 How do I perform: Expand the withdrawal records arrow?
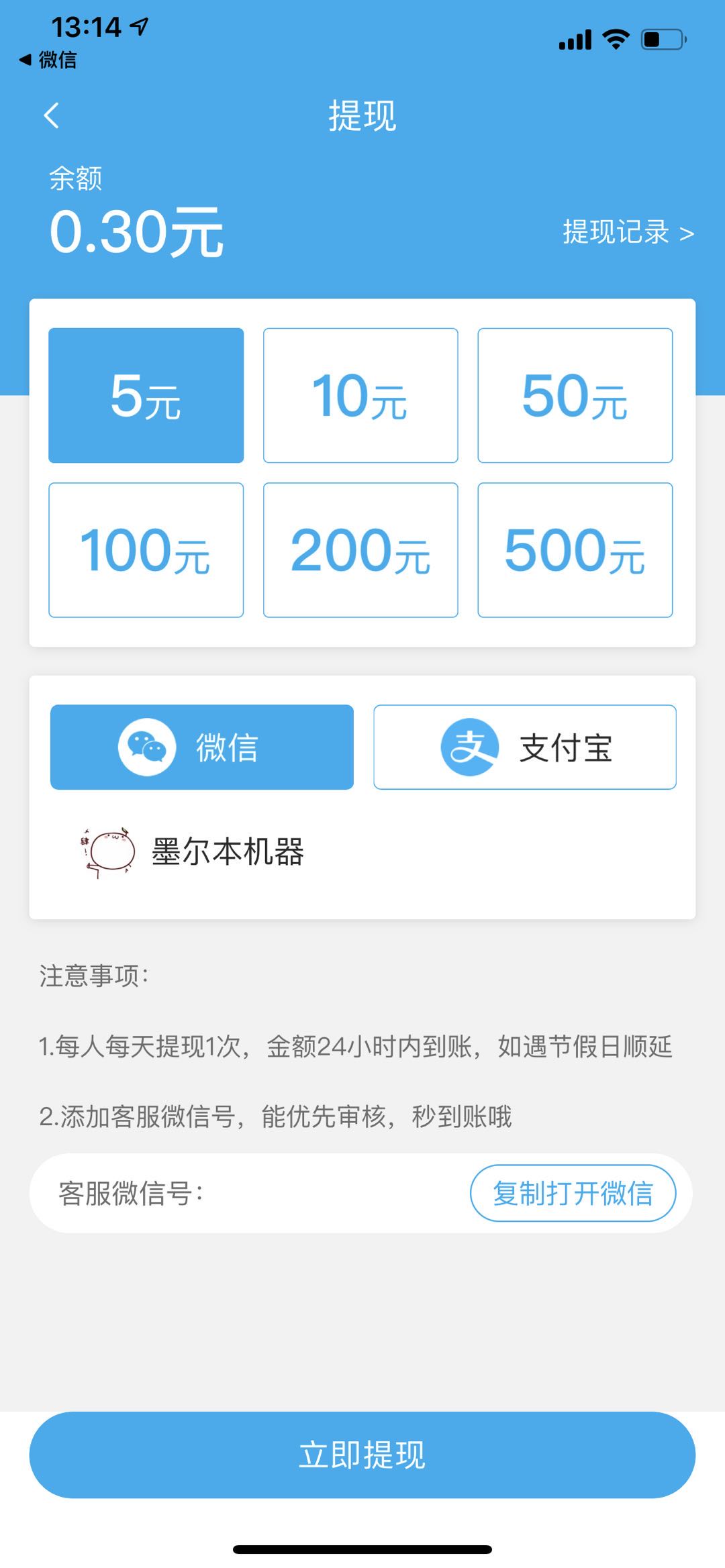point(686,233)
